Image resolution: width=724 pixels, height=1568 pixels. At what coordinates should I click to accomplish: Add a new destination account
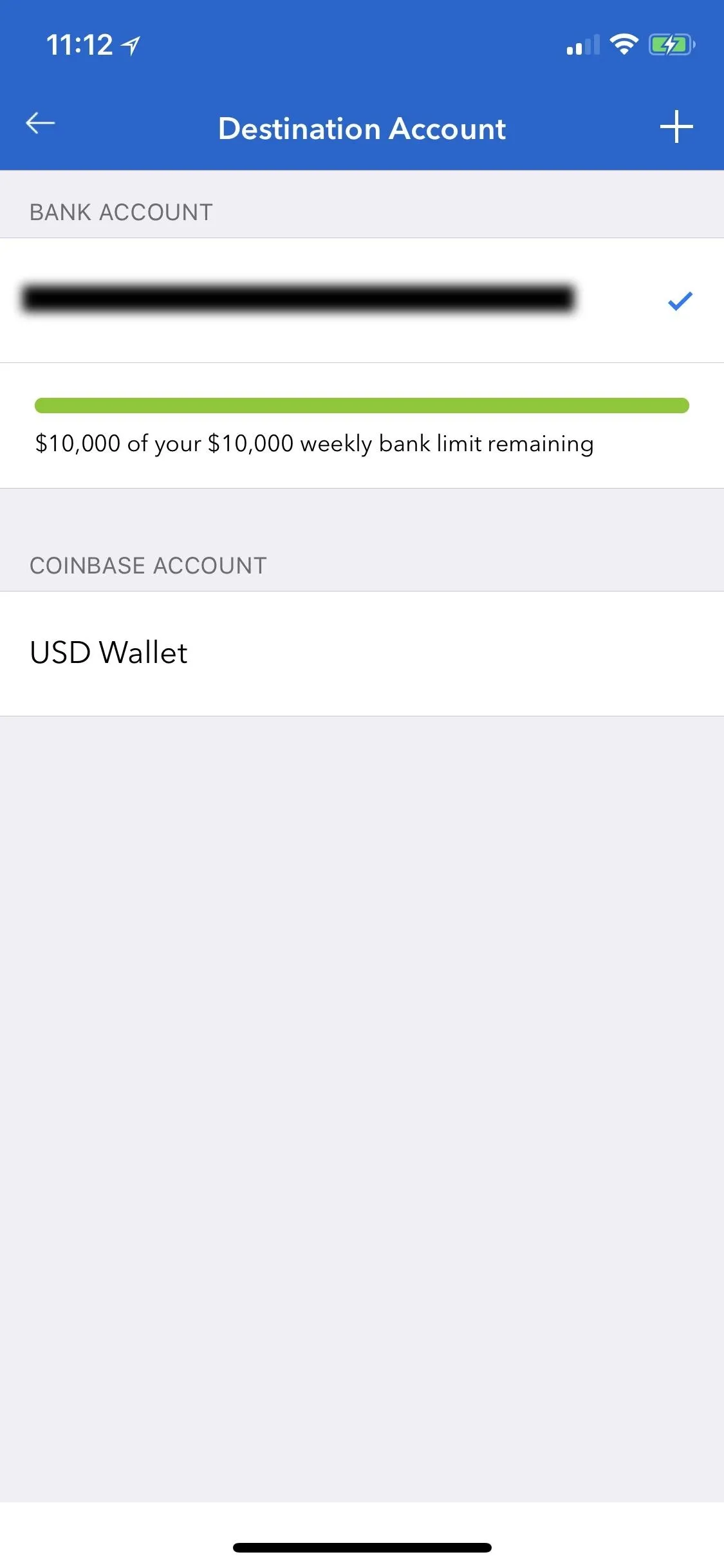(676, 127)
